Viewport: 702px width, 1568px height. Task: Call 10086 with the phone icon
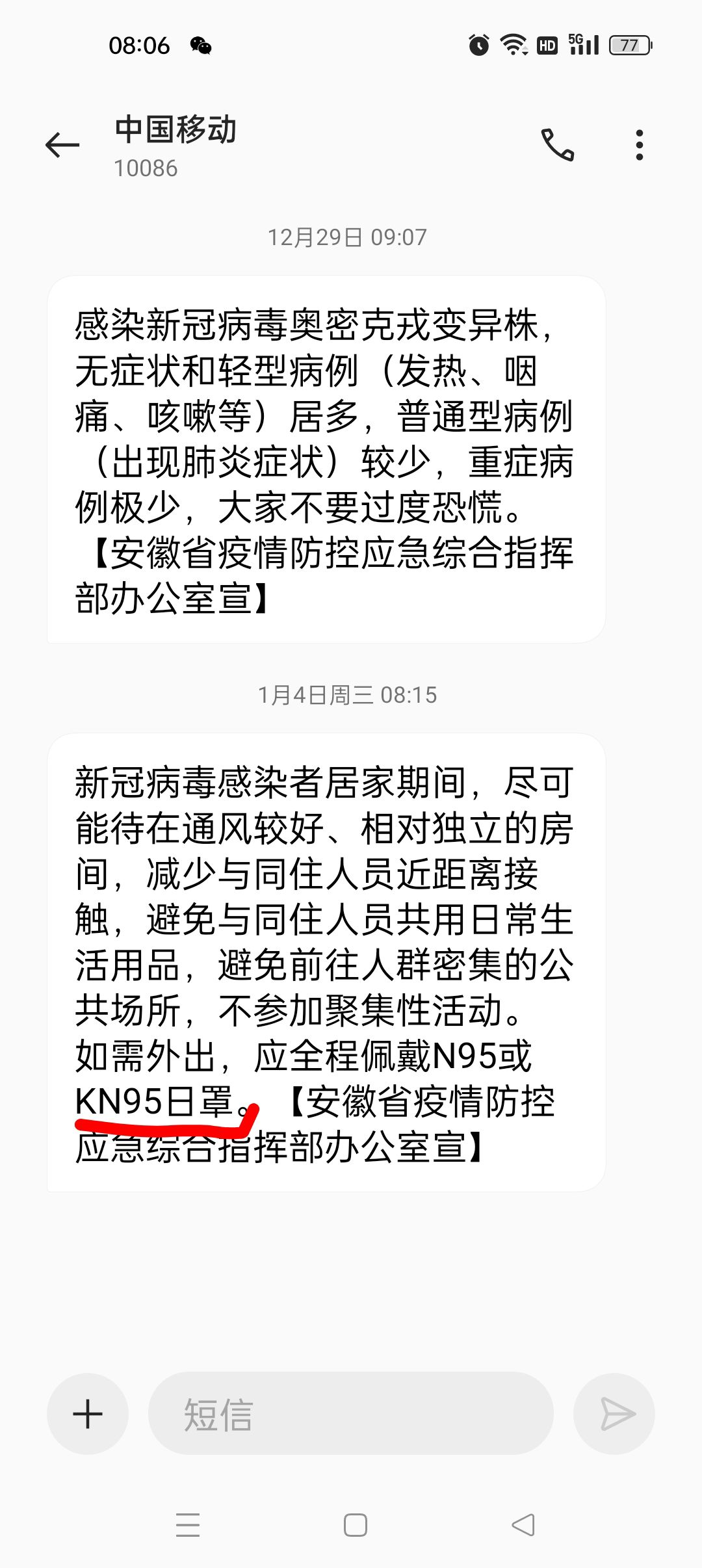[558, 144]
